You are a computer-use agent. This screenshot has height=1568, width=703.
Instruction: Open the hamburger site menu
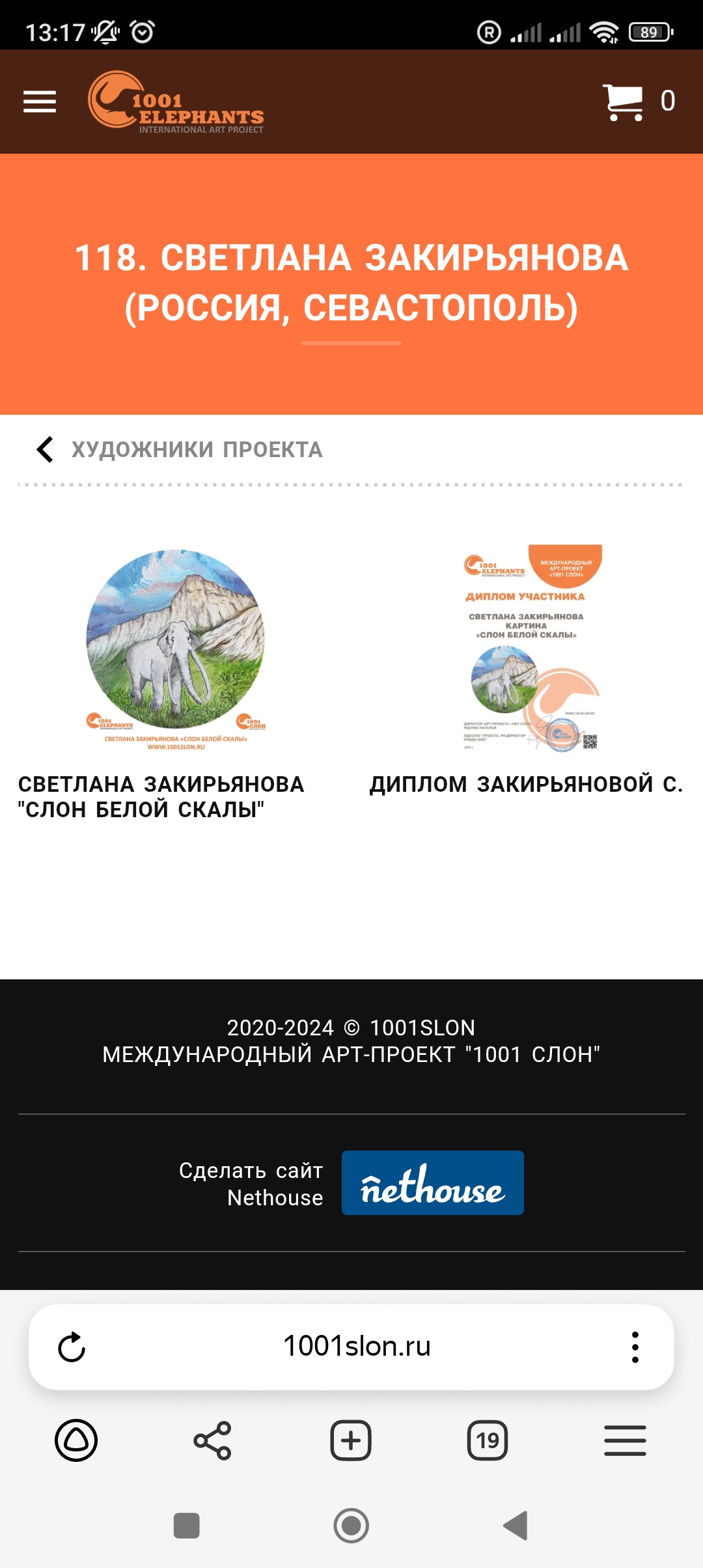[x=40, y=102]
